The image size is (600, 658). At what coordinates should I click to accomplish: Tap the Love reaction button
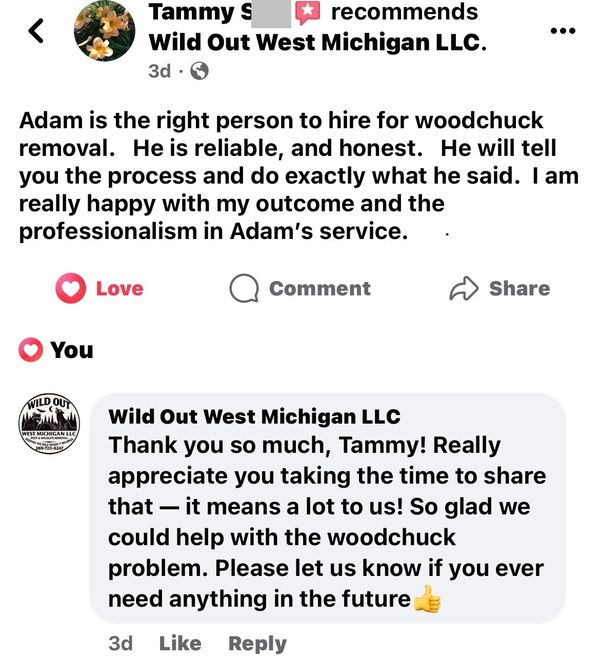click(x=100, y=289)
